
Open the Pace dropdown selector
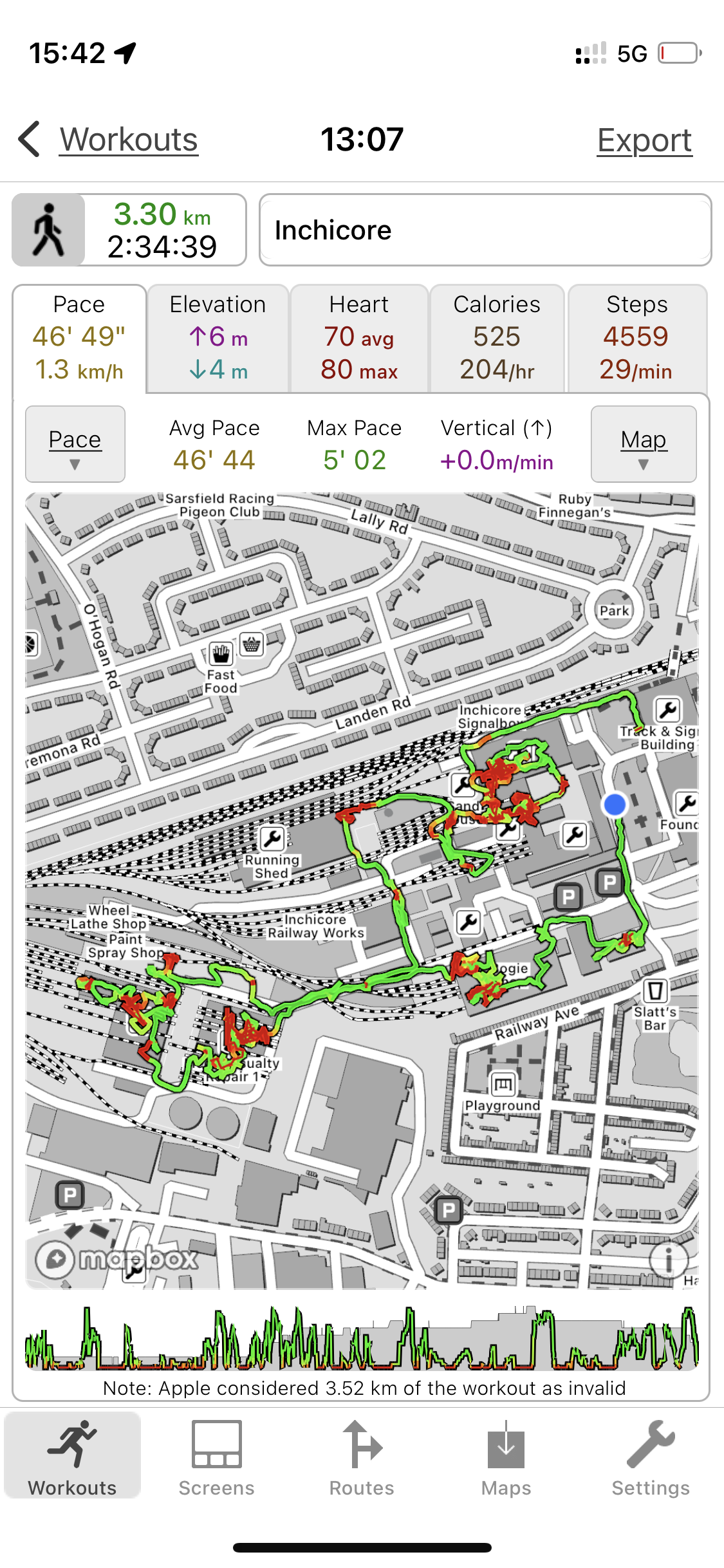click(75, 444)
